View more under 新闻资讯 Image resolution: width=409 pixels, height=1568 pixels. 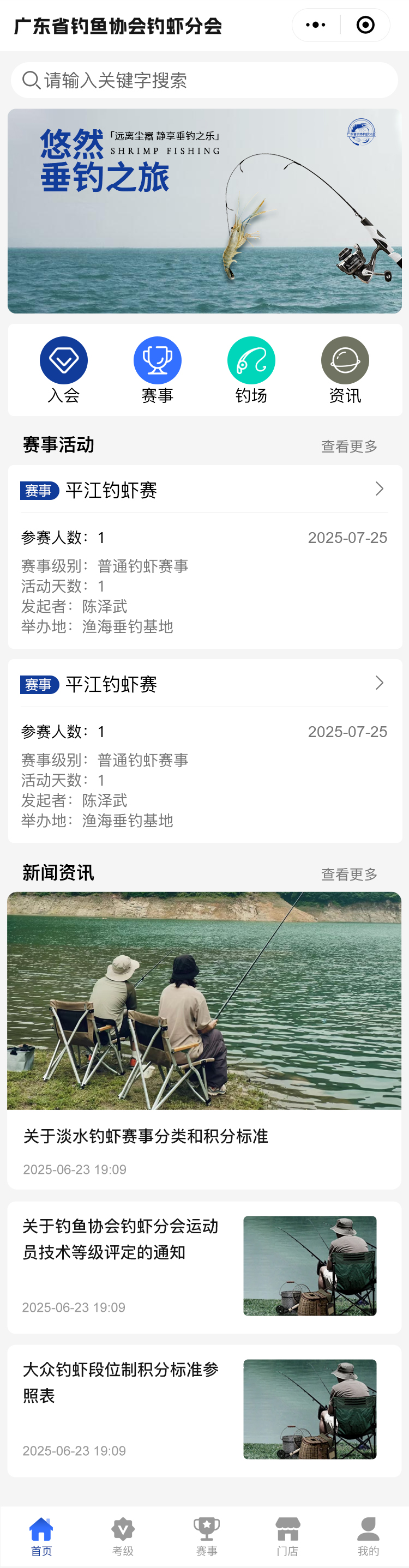(349, 874)
